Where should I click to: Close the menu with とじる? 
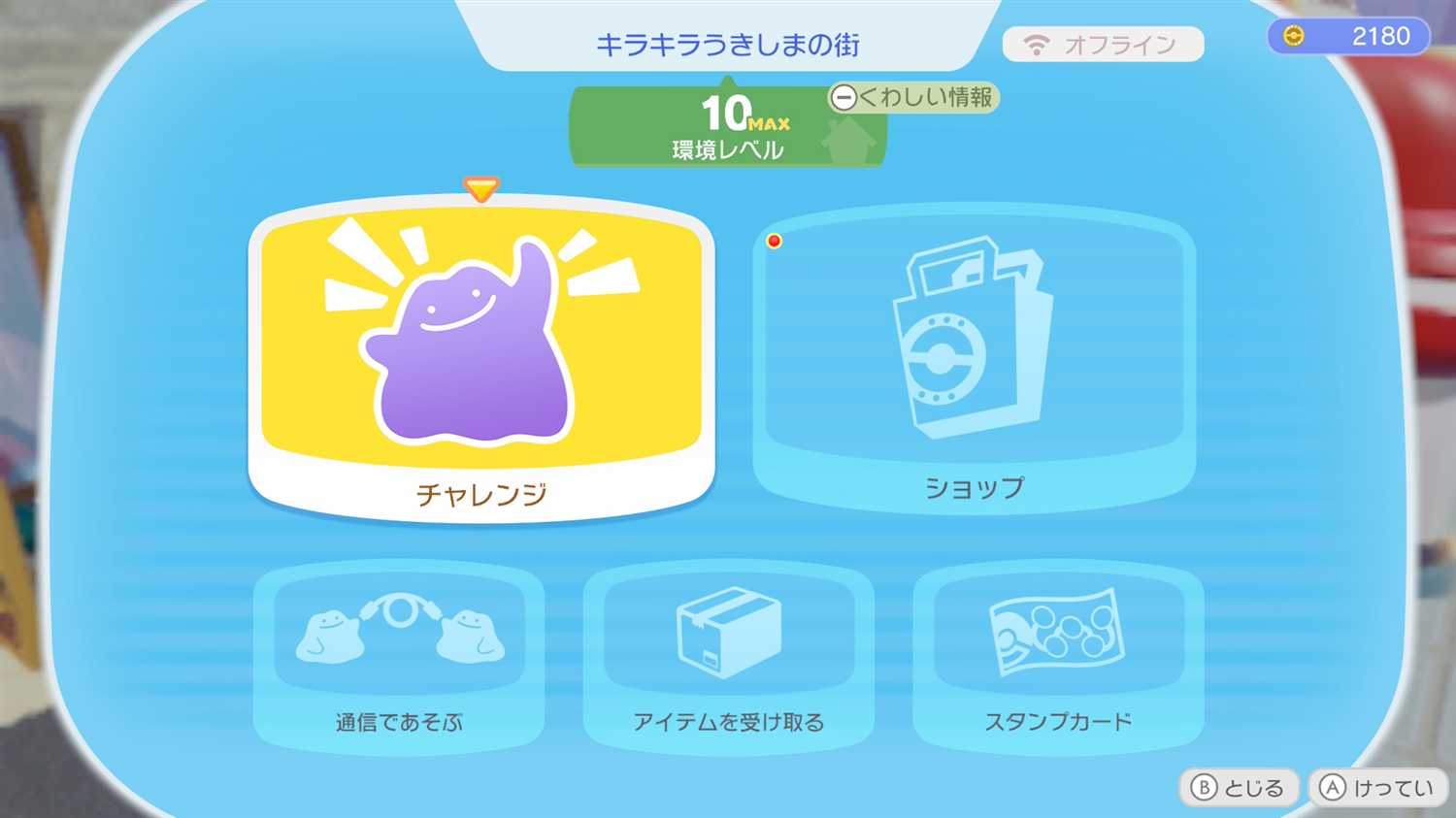pyautogui.click(x=1238, y=788)
